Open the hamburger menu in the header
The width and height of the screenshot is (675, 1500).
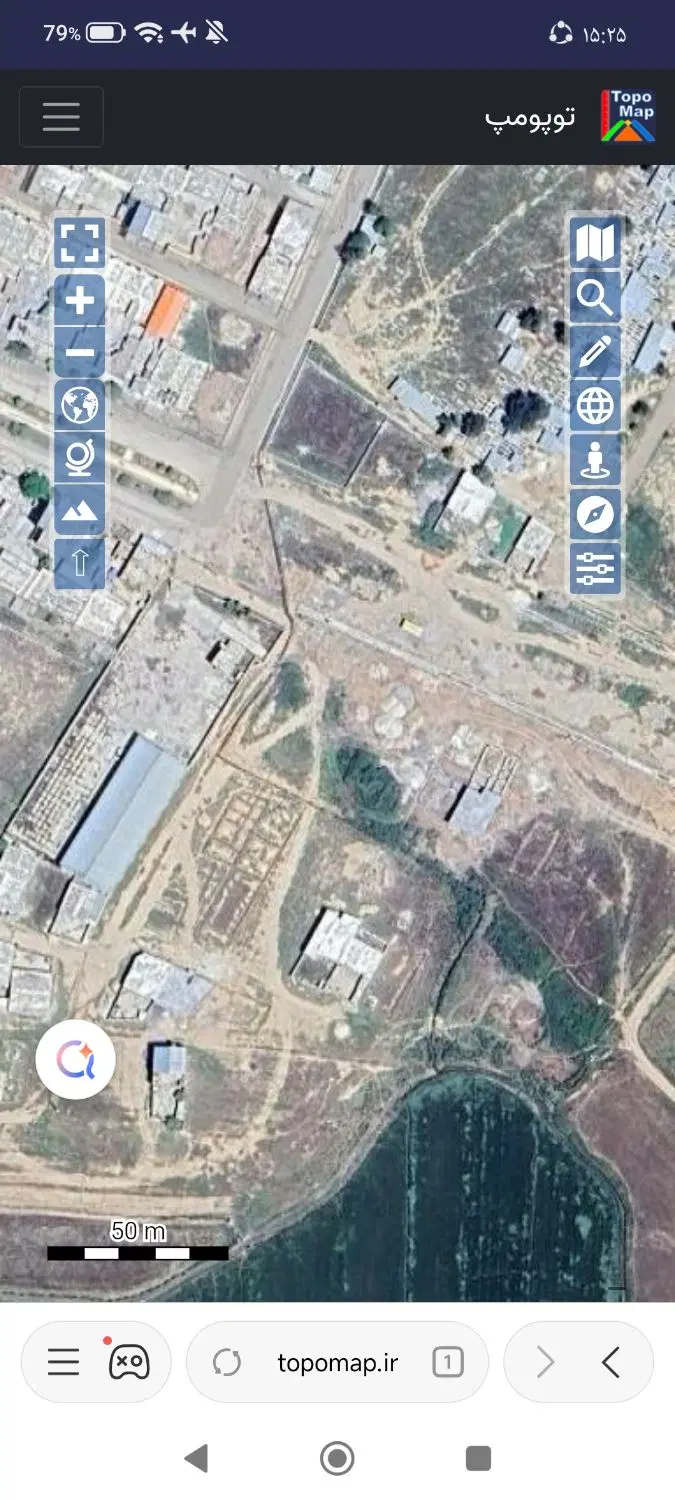[61, 117]
